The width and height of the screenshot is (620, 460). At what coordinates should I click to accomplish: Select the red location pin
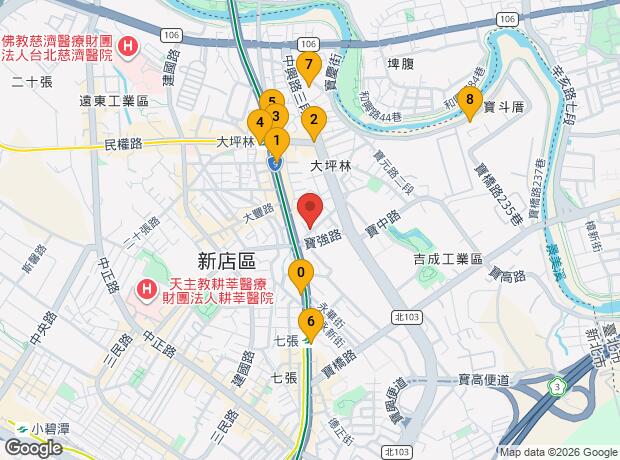pos(310,211)
